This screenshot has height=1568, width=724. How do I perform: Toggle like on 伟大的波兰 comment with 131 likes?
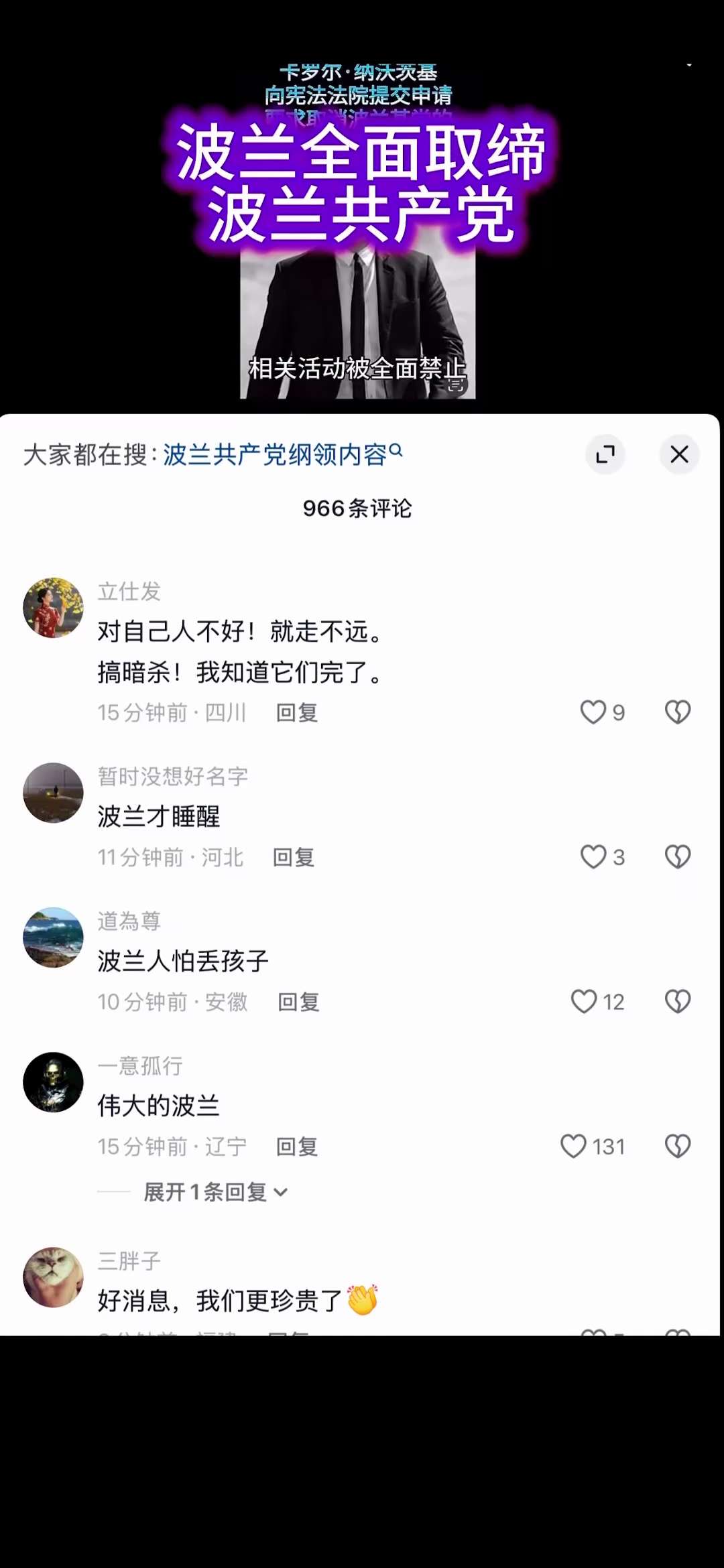coord(577,1147)
